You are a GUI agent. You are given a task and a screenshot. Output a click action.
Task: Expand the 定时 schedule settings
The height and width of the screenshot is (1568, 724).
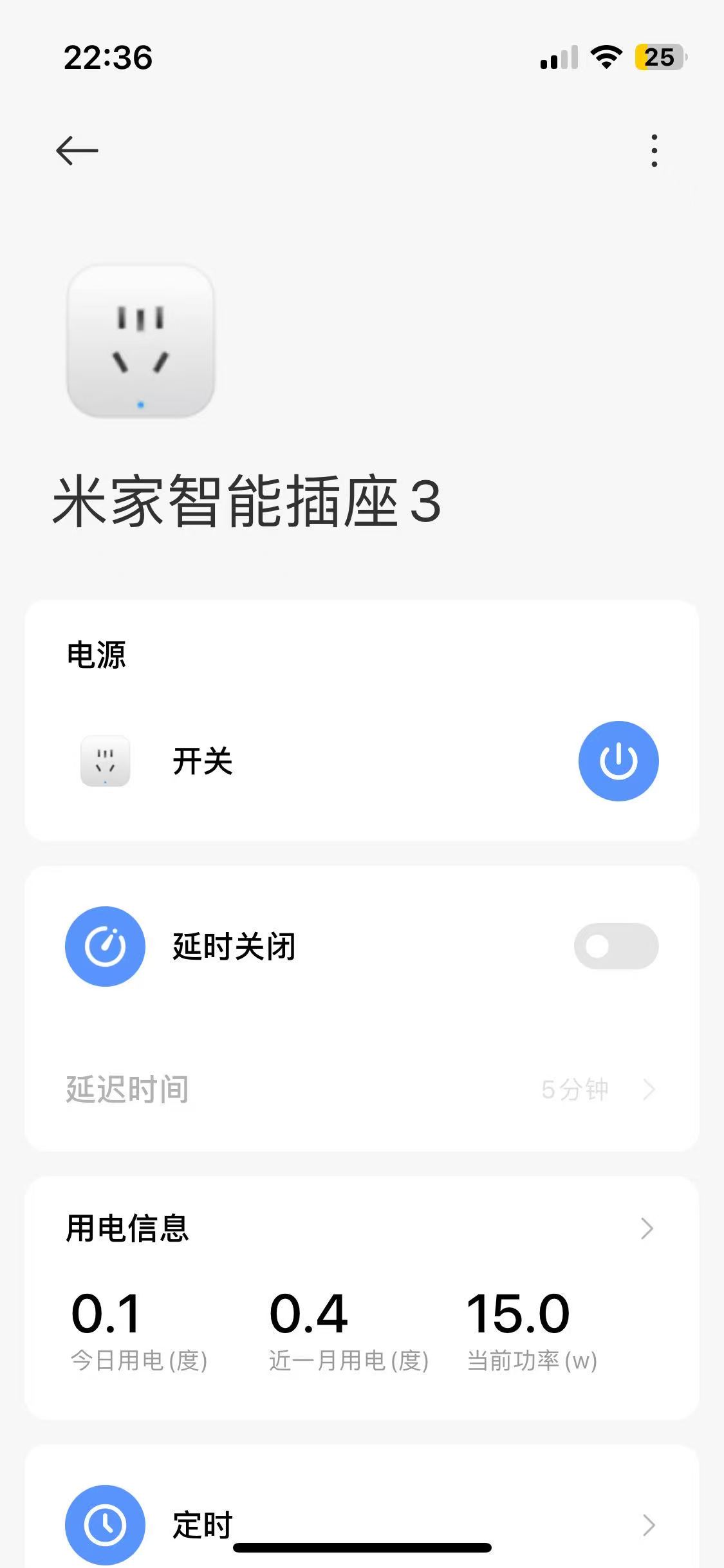649,1526
